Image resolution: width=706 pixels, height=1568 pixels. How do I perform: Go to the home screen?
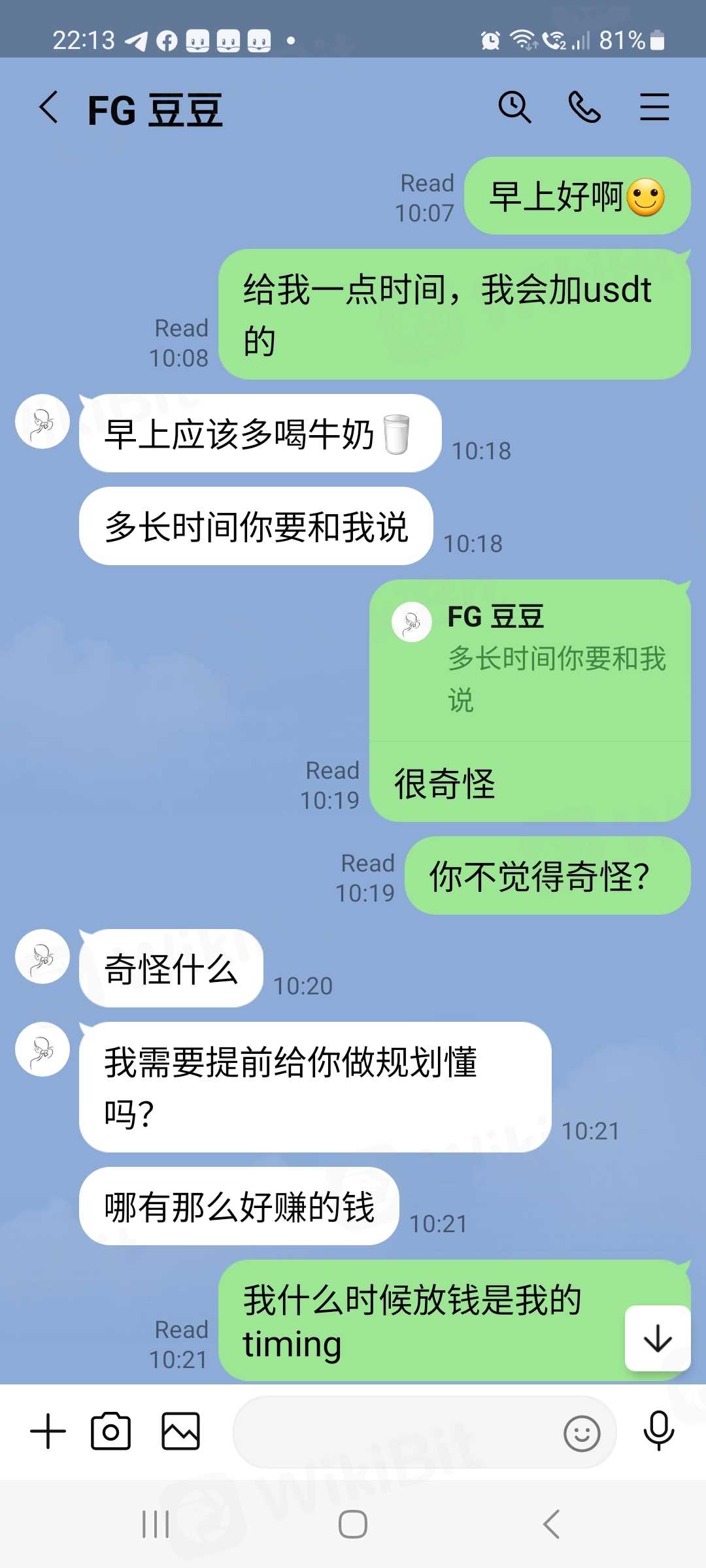tap(353, 1525)
